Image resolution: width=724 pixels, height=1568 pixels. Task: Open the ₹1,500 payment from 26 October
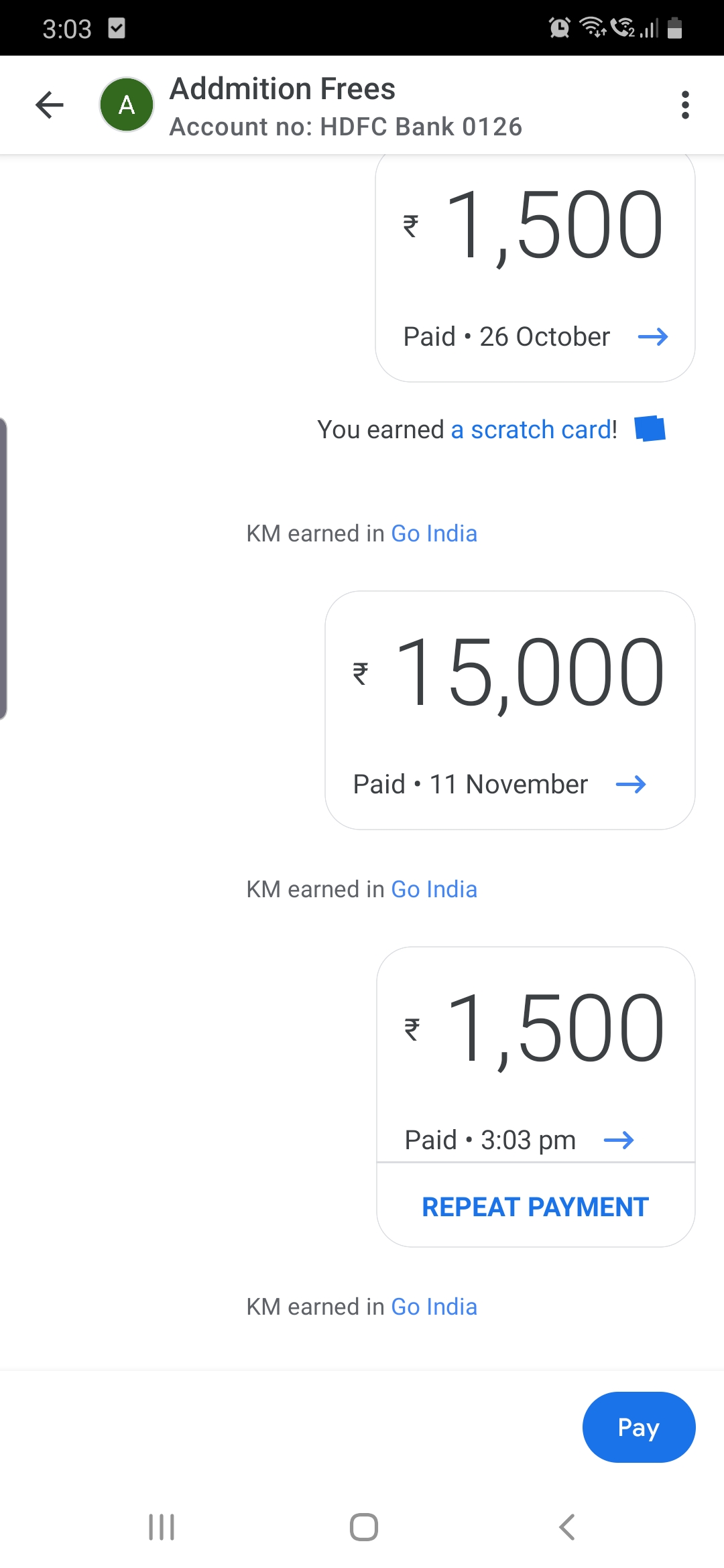[535, 267]
